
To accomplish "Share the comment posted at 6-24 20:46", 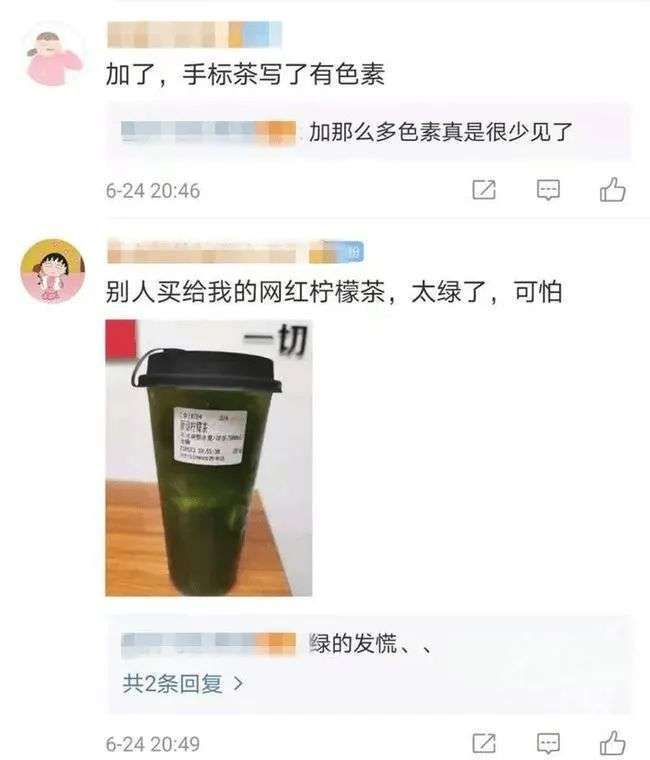I will click(484, 190).
